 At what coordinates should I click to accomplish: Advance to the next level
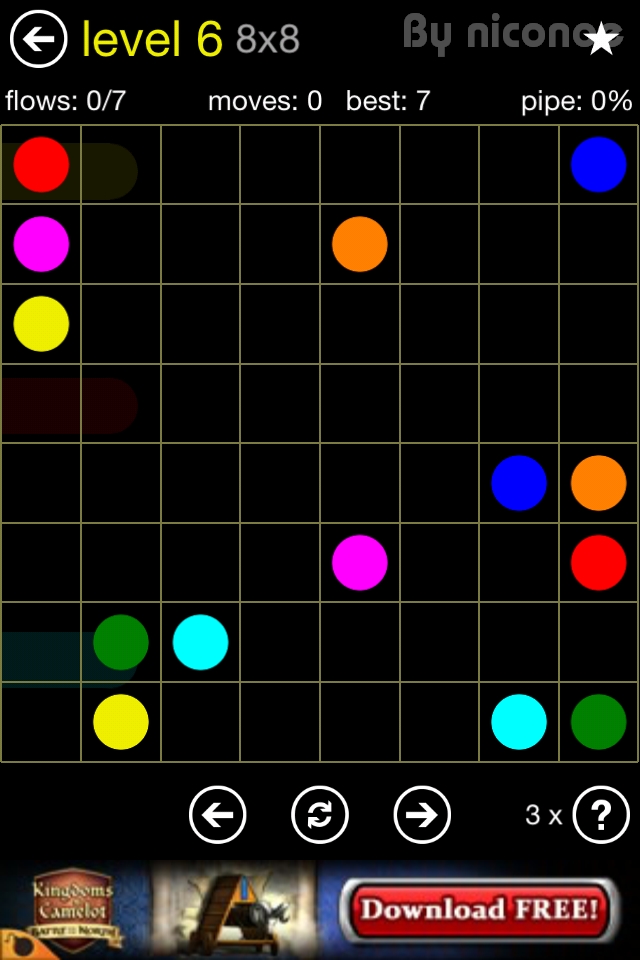(422, 815)
